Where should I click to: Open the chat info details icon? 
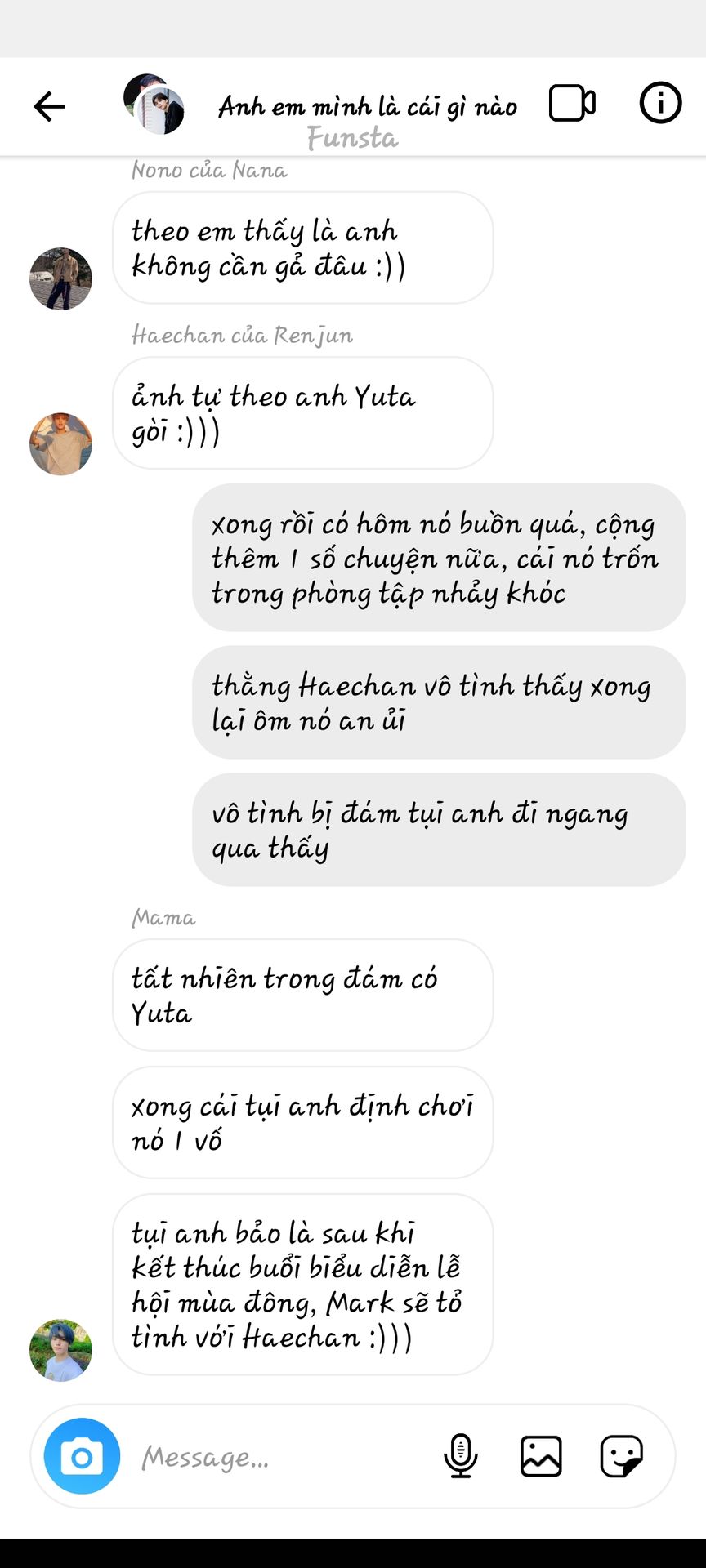click(x=660, y=103)
